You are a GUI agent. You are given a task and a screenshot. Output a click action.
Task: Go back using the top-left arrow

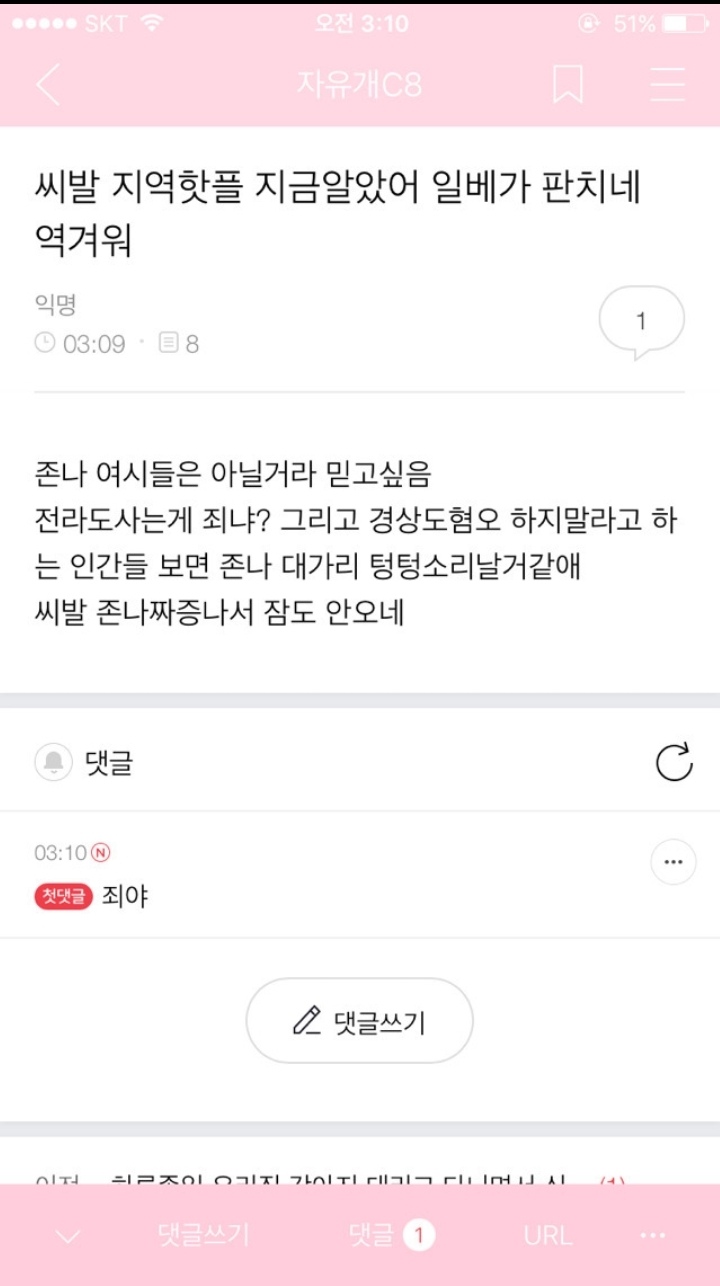[x=48, y=85]
